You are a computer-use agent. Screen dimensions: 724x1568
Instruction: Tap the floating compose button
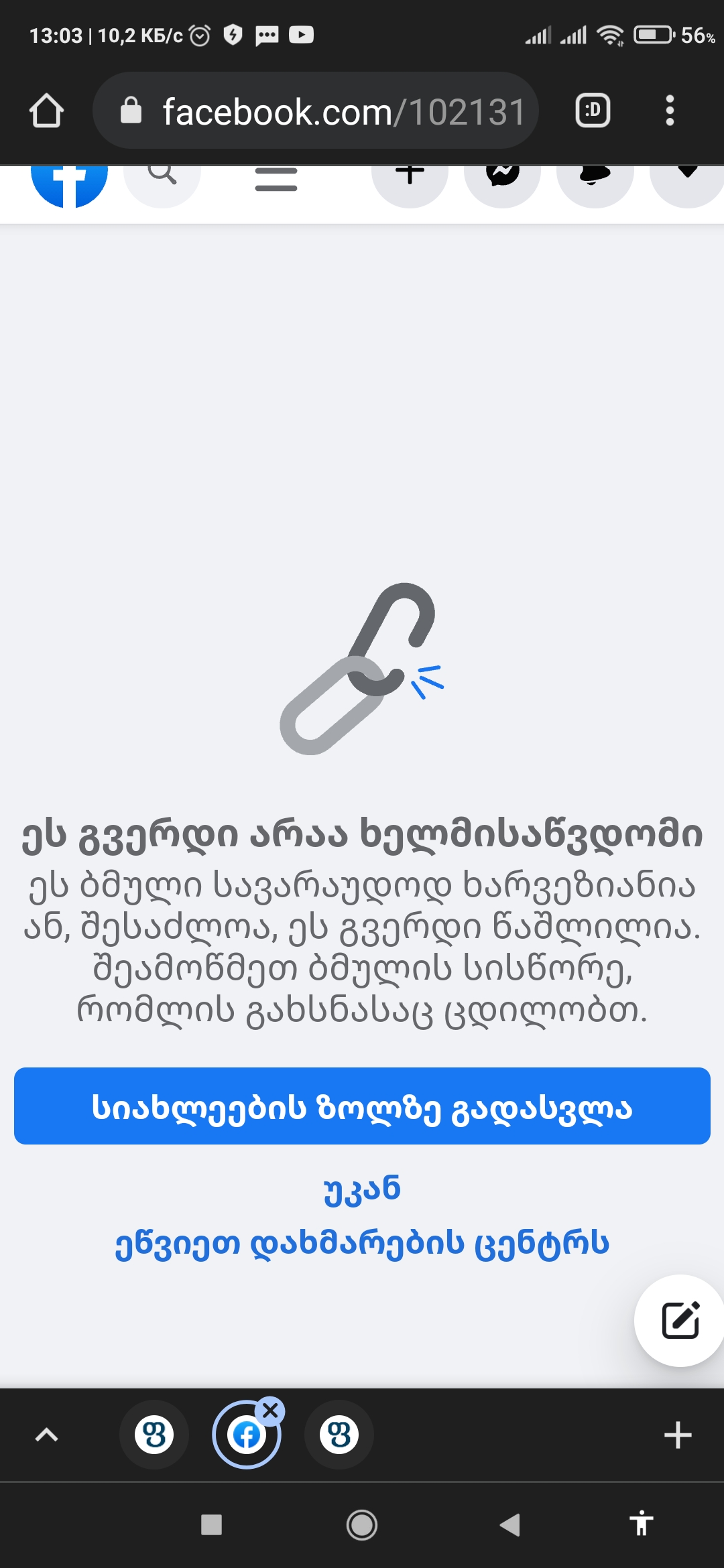tap(680, 1320)
